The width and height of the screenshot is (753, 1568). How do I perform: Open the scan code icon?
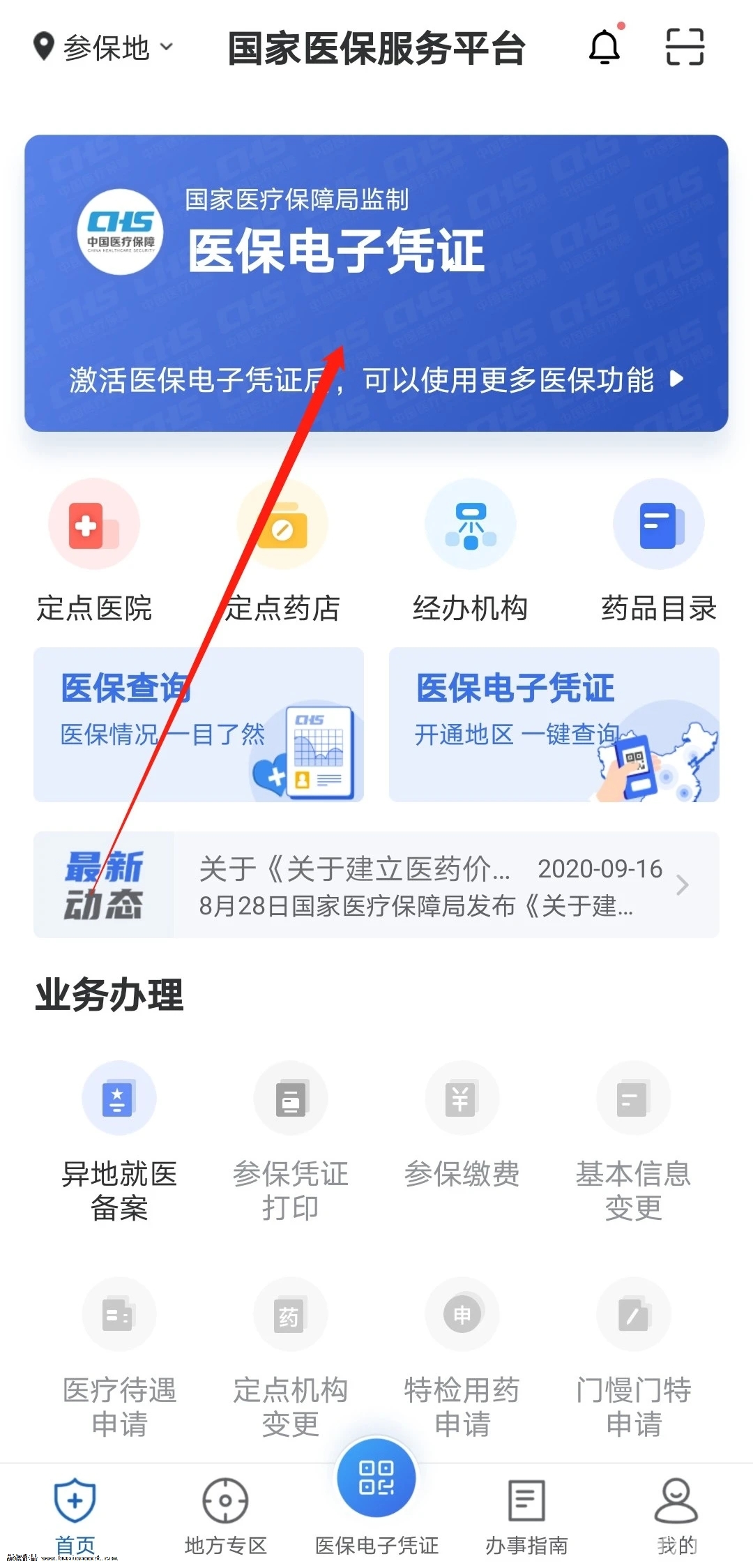[685, 47]
